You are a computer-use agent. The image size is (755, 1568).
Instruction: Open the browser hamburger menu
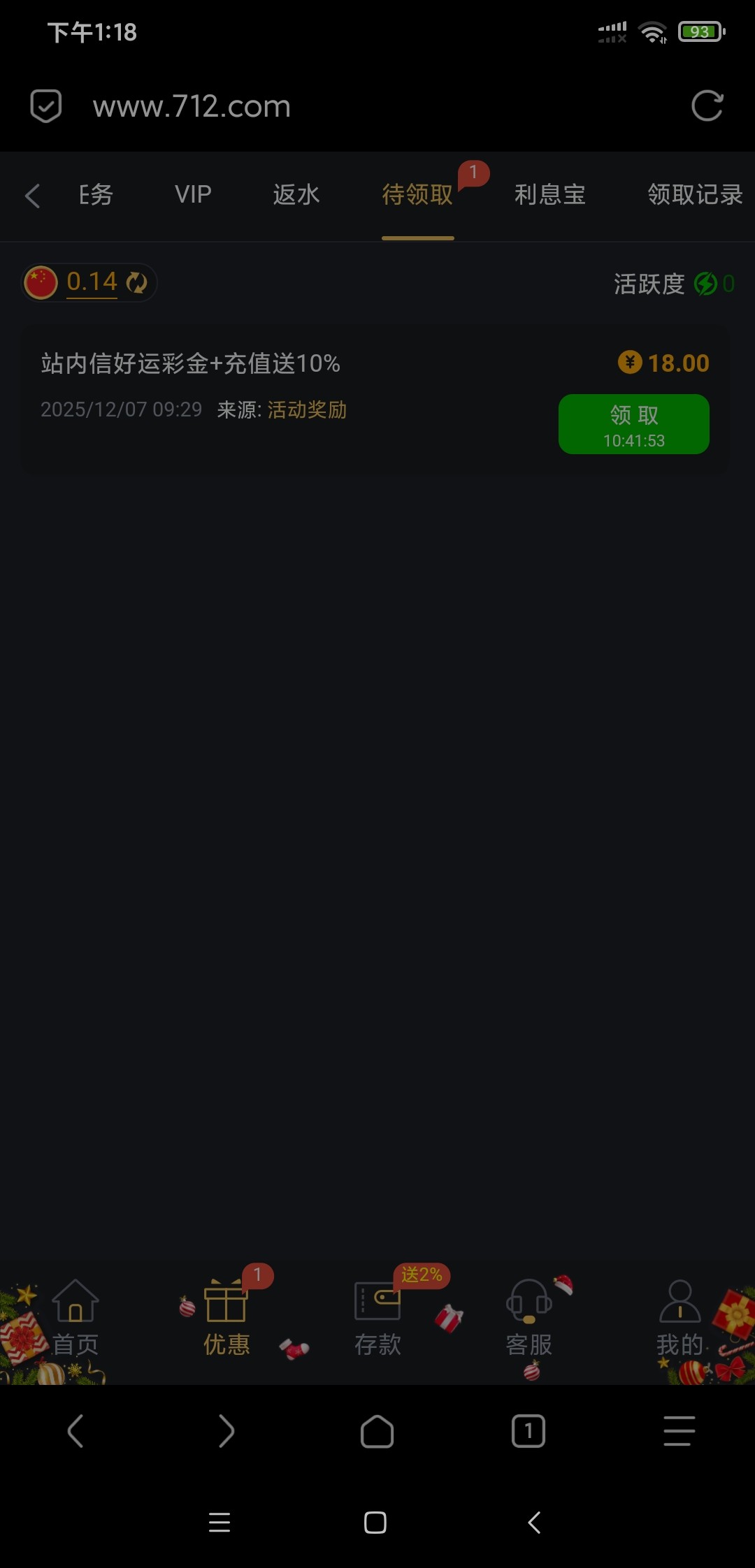pos(679,1431)
